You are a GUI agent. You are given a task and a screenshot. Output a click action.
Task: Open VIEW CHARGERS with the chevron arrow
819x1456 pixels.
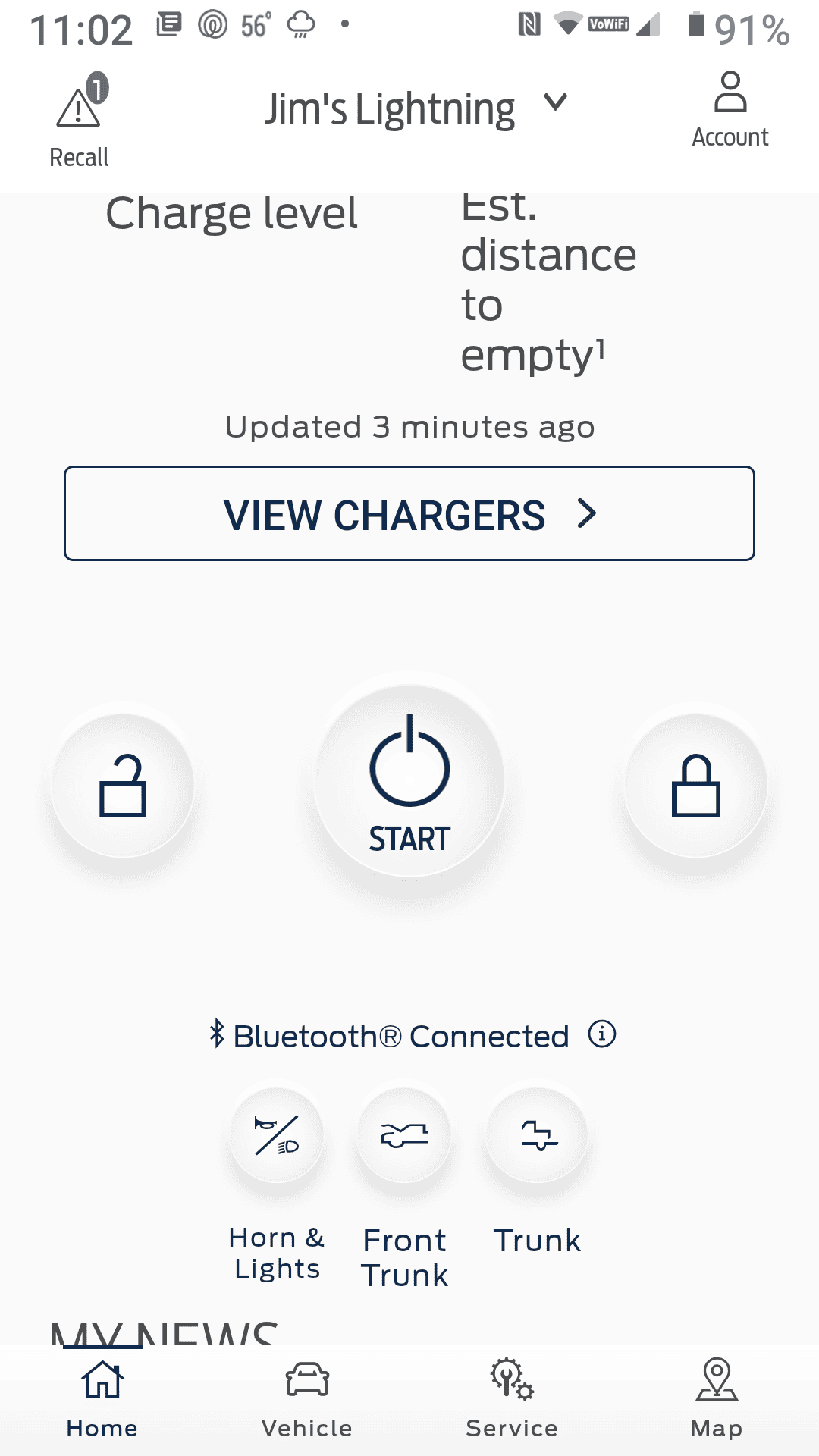(x=588, y=514)
